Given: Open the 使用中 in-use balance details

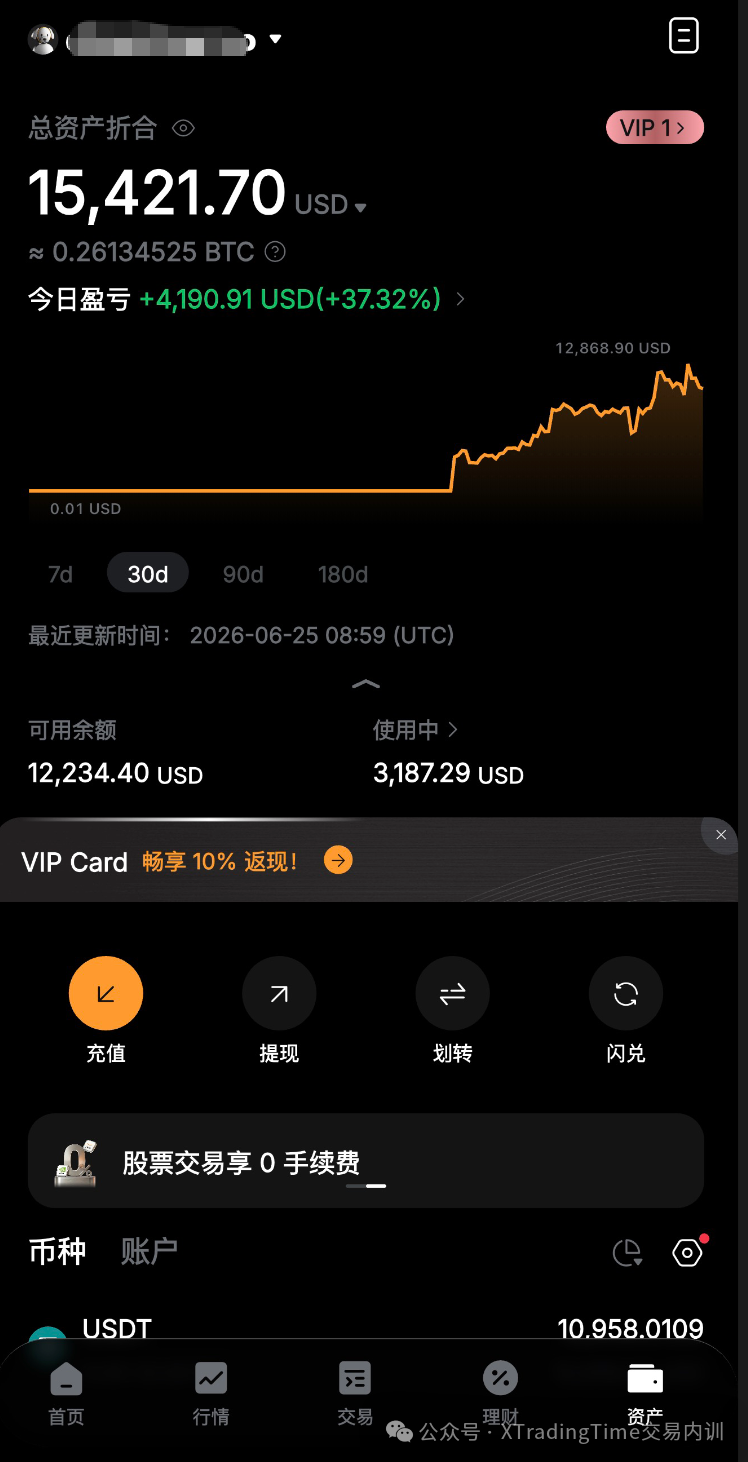Looking at the screenshot, I should coord(415,730).
